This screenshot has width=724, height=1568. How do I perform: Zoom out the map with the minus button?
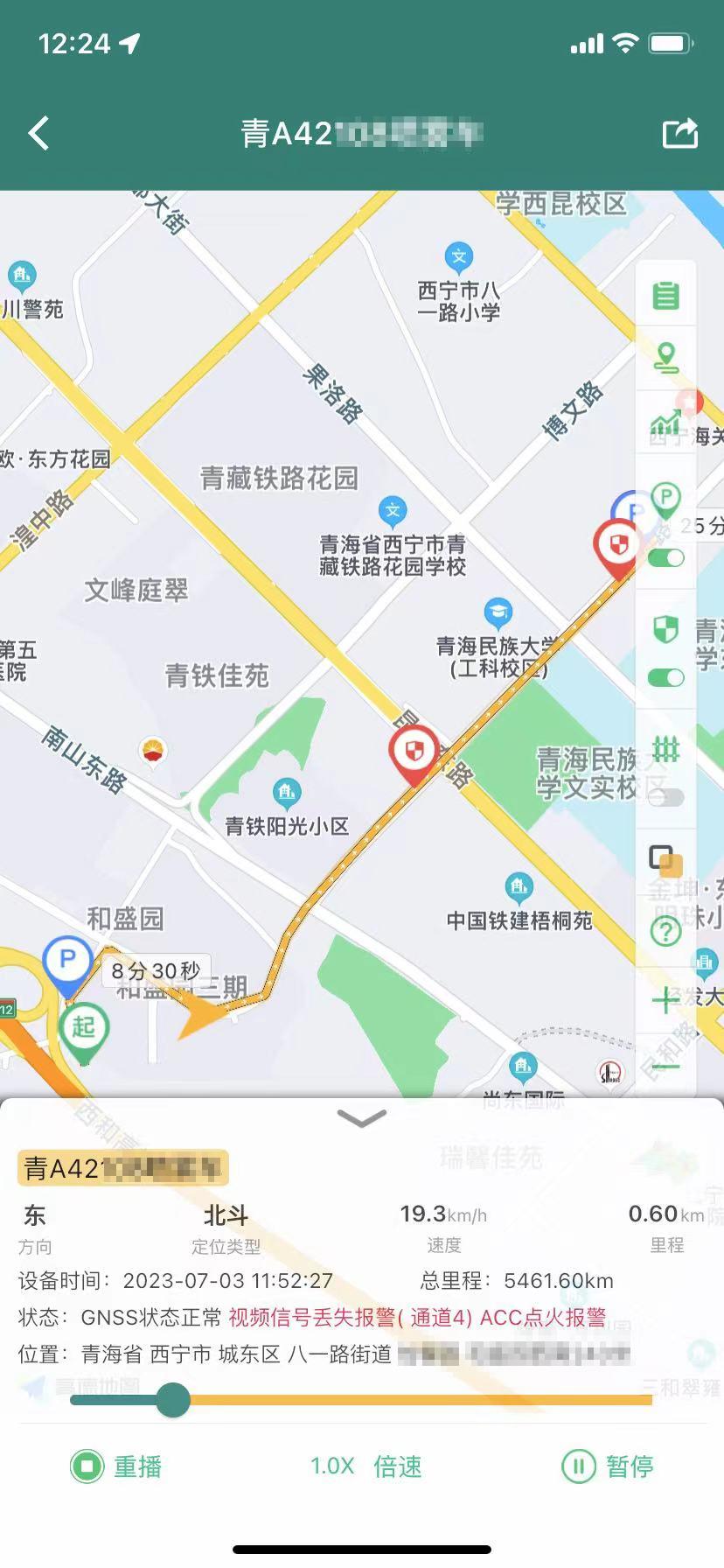666,1067
